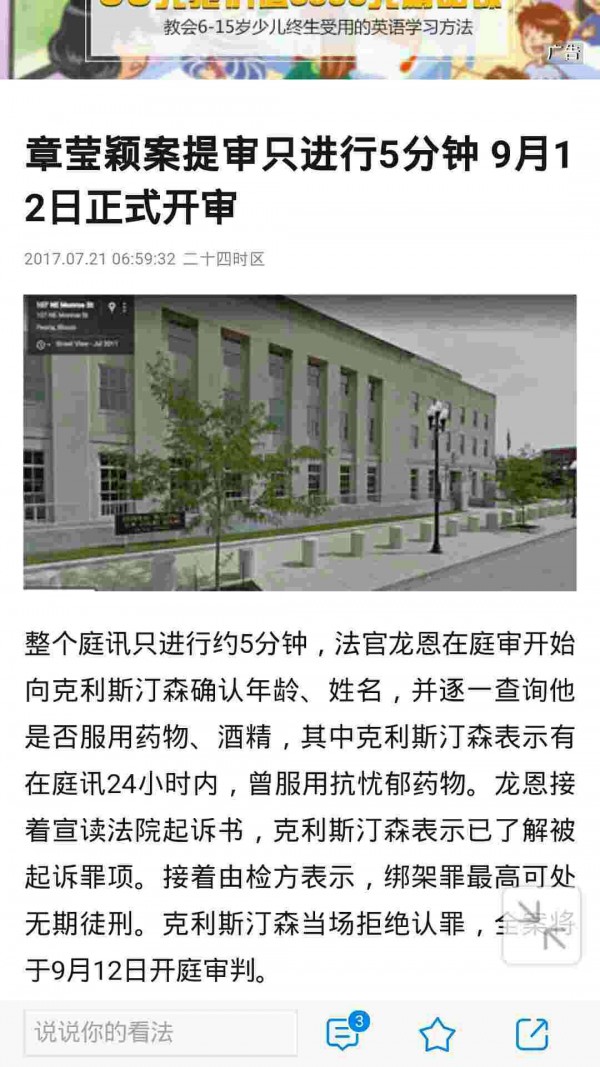
Task: View the 3 comments
Action: tap(344, 1034)
